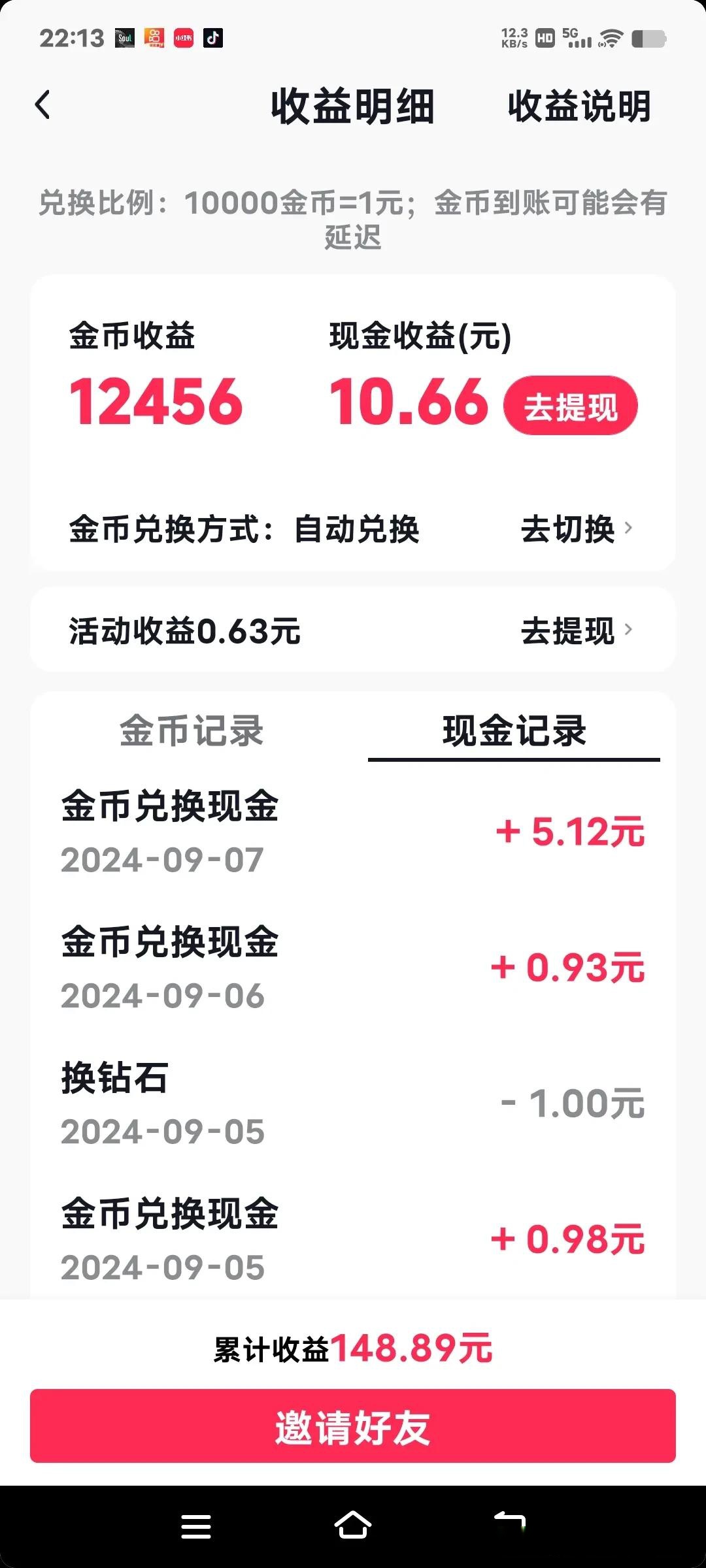Screen dimensions: 706x1568
Task: Open the system recent apps menu
Action: click(x=196, y=1527)
